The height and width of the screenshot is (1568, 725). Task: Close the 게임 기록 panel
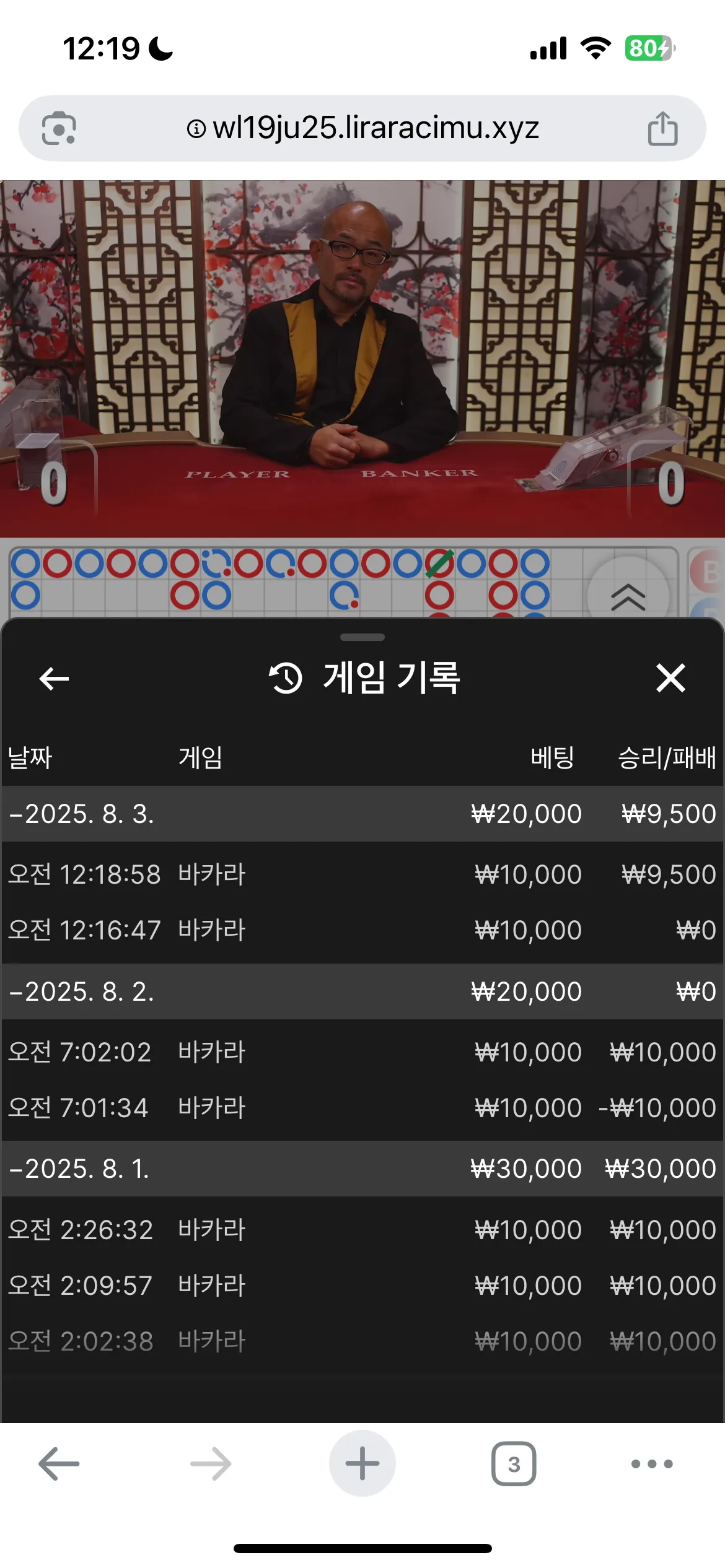(670, 677)
